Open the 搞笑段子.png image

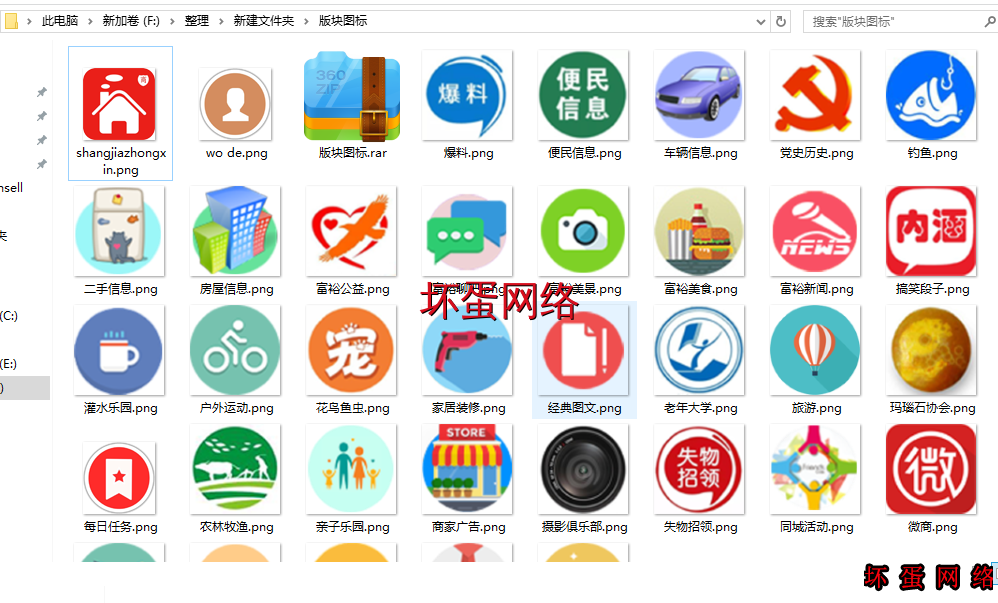point(931,232)
